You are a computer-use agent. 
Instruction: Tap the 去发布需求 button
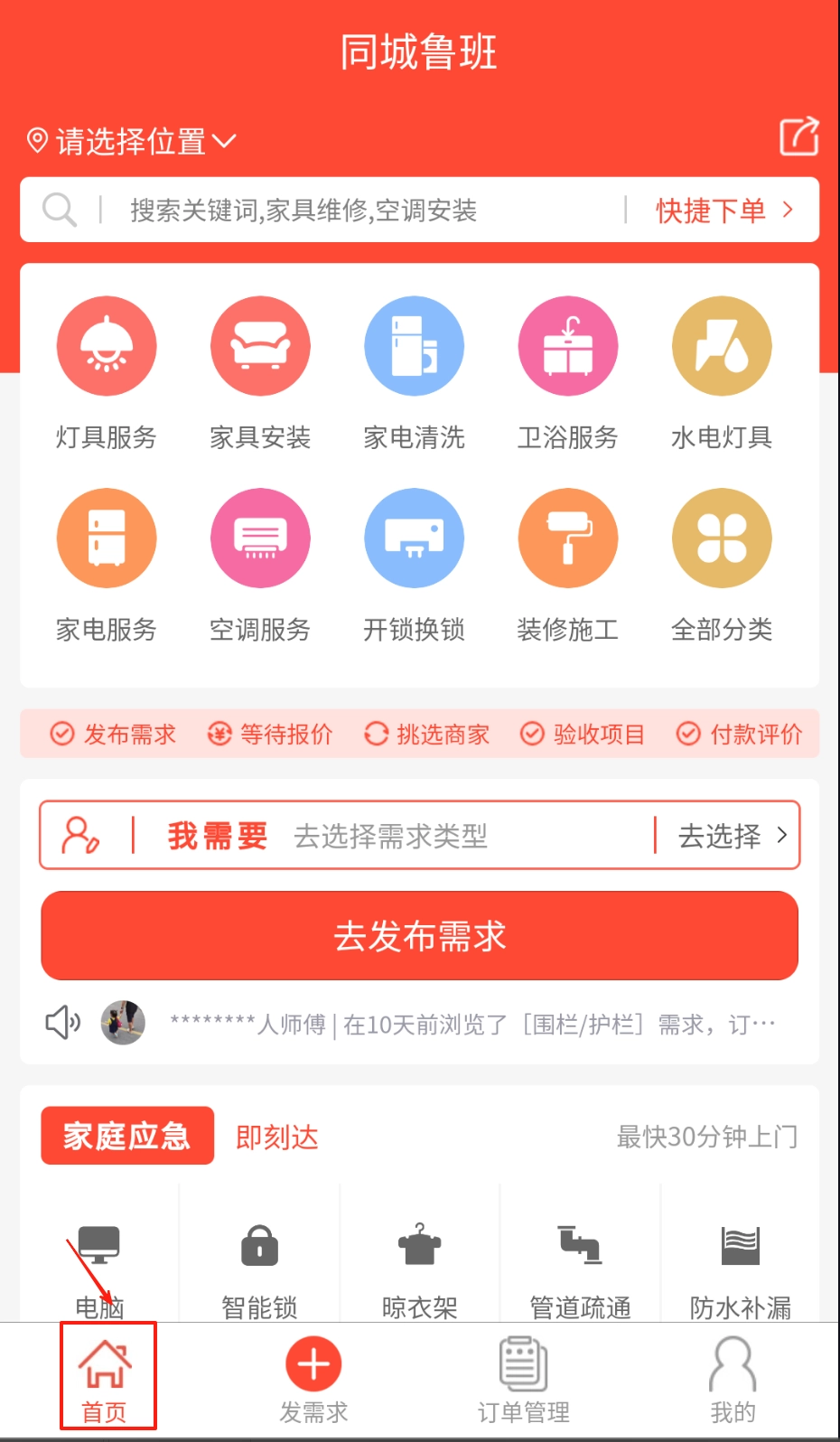(420, 936)
